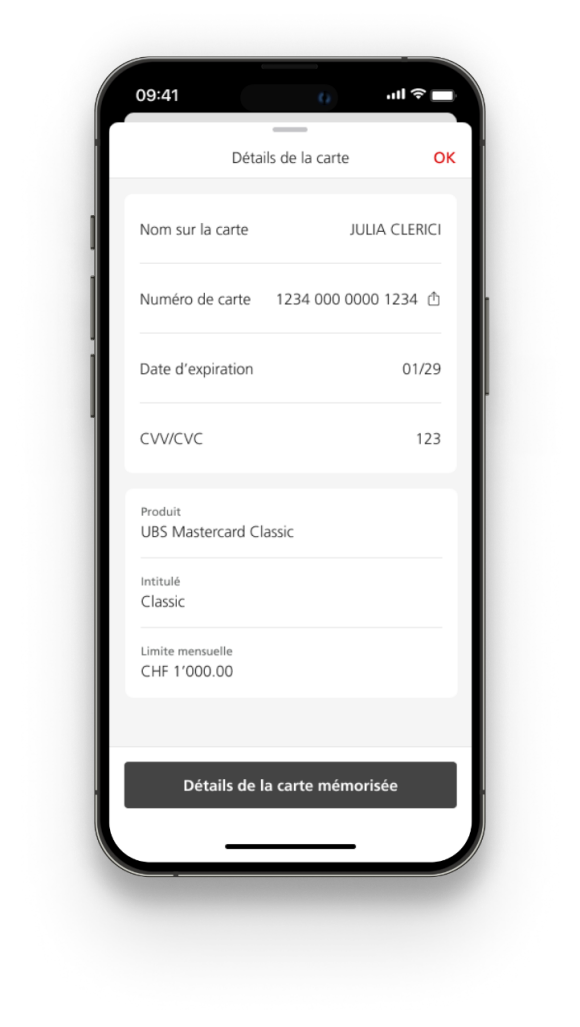Tap Détails de la carte mémorisée button
The image size is (580, 1027).
coord(290,785)
